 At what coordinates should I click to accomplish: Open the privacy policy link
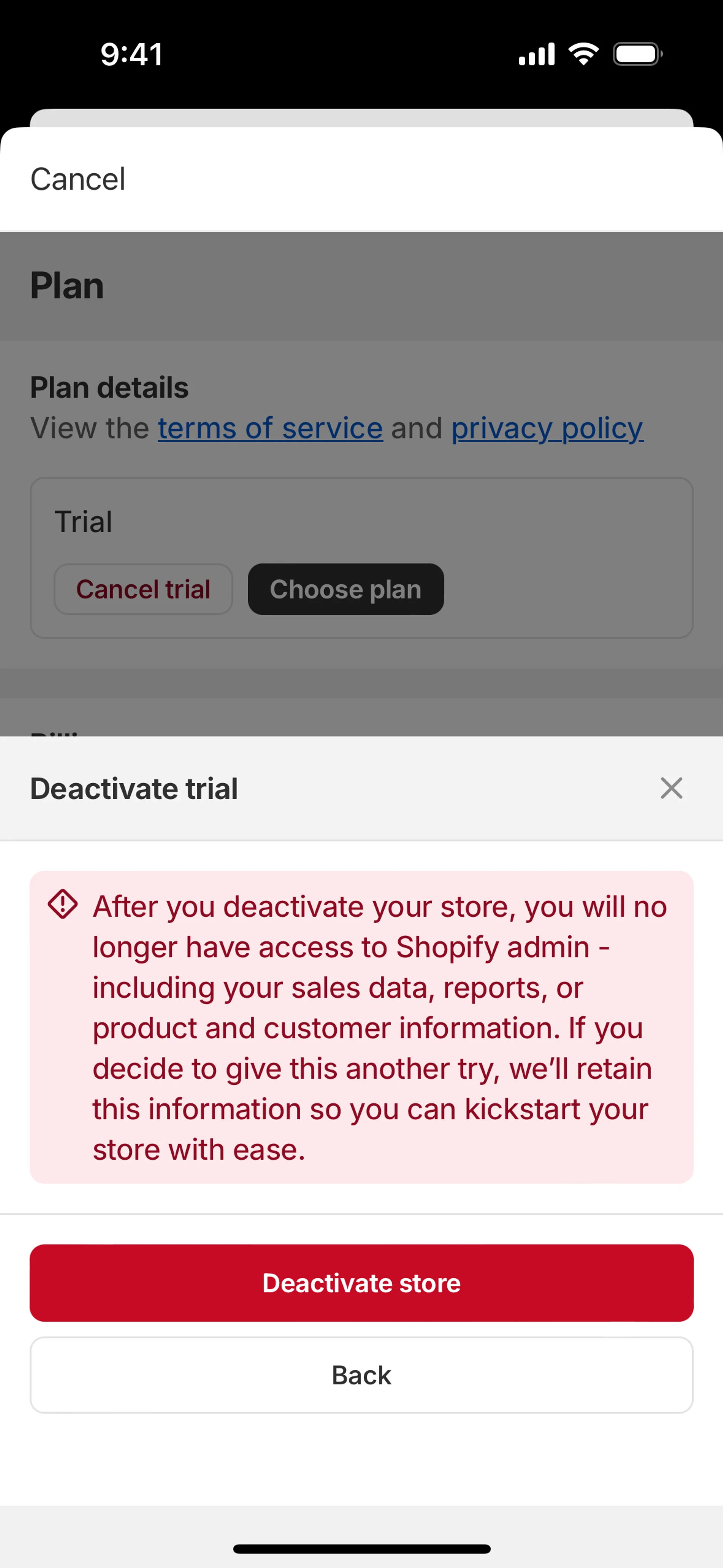point(547,428)
